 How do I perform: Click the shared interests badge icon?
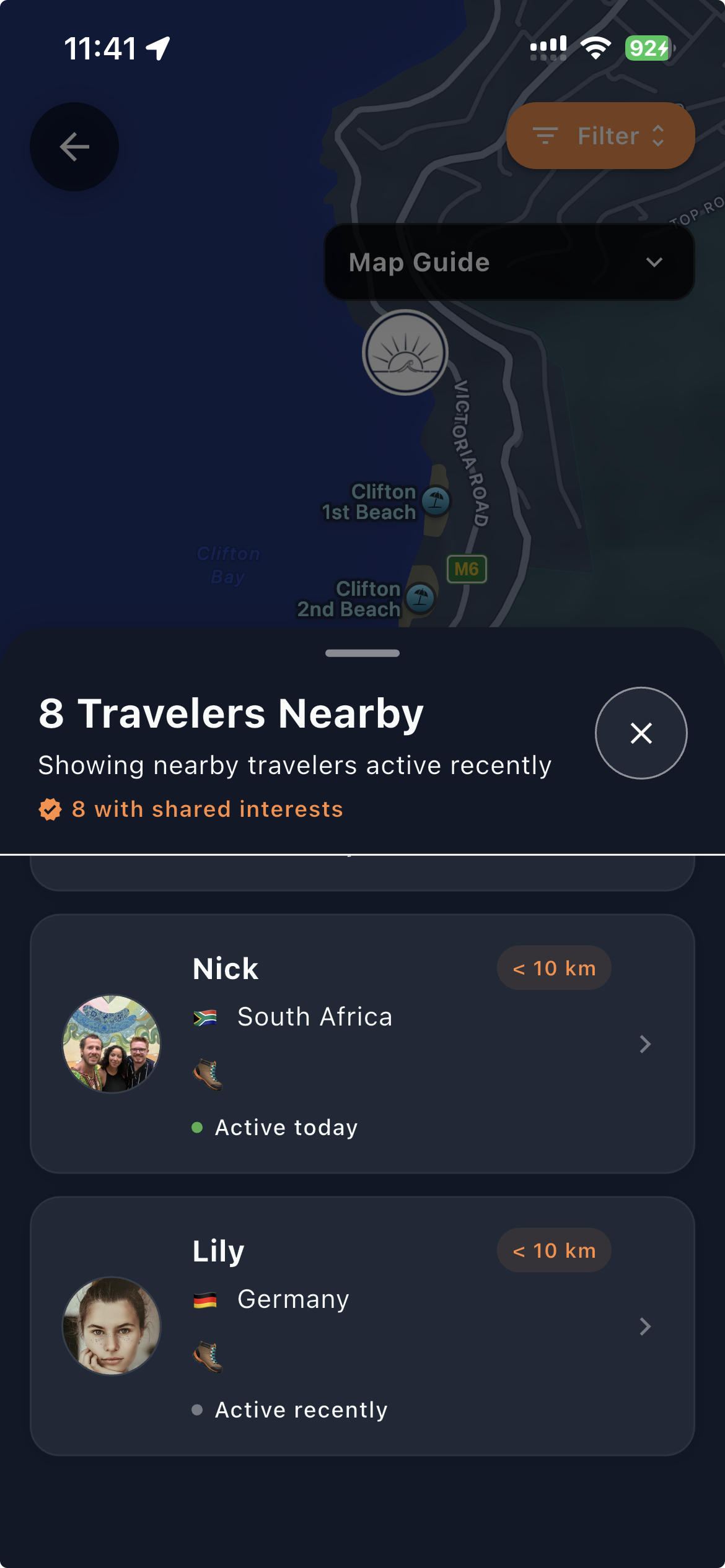(50, 808)
